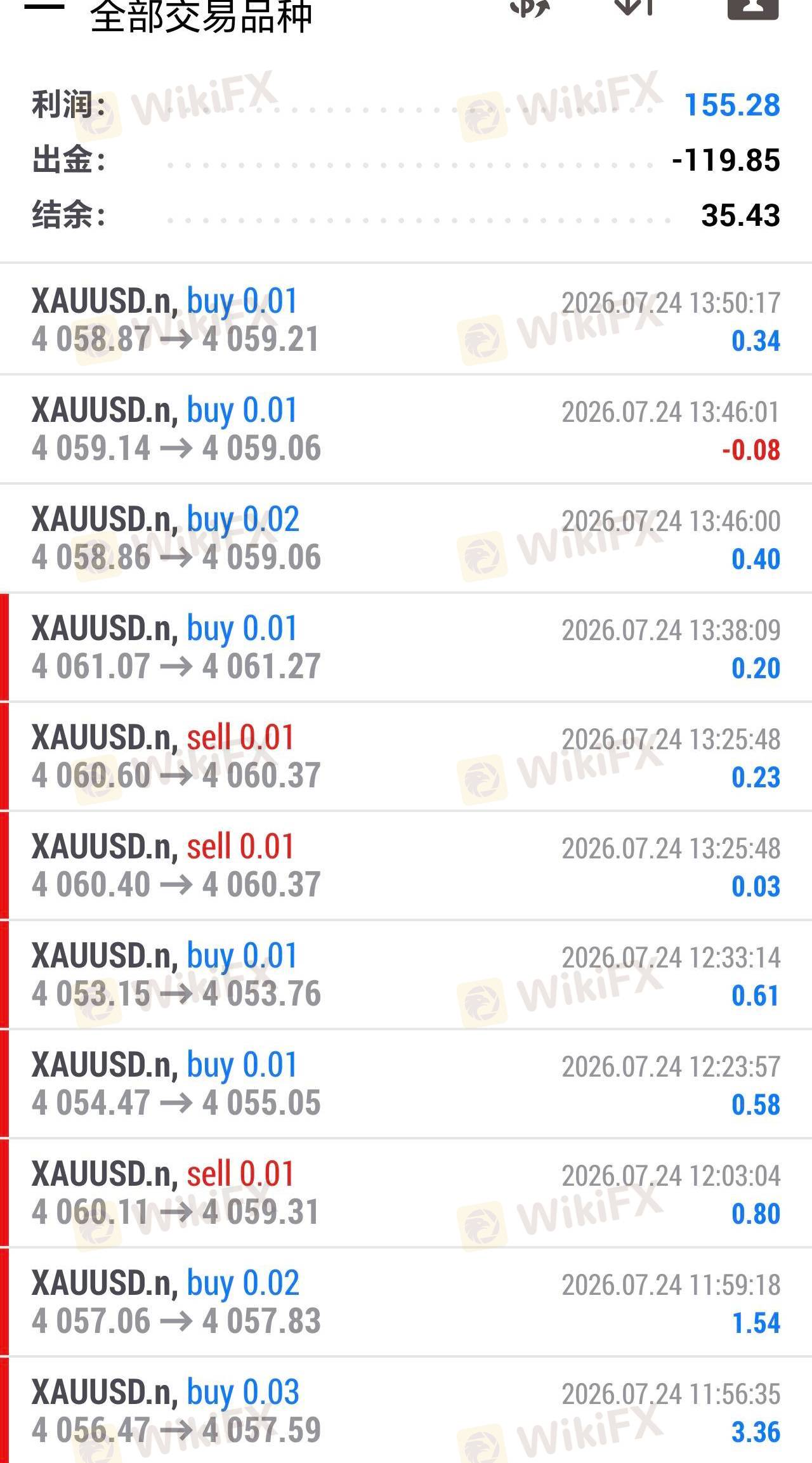The image size is (812, 1463).
Task: Open the 13:38:09 buy trade
Action: 406,647
